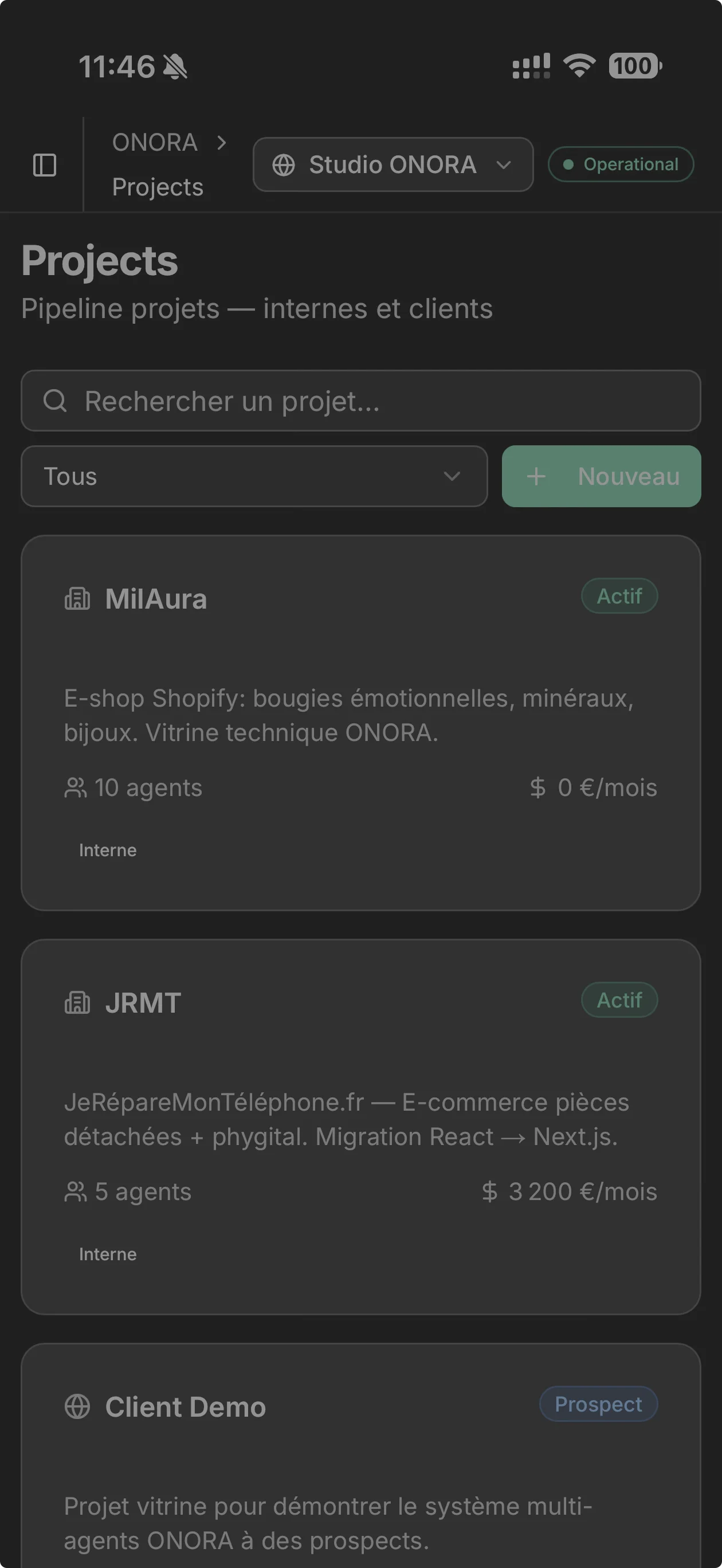This screenshot has height=1568, width=722.
Task: Select ONORA in the breadcrumb
Action: click(x=154, y=143)
